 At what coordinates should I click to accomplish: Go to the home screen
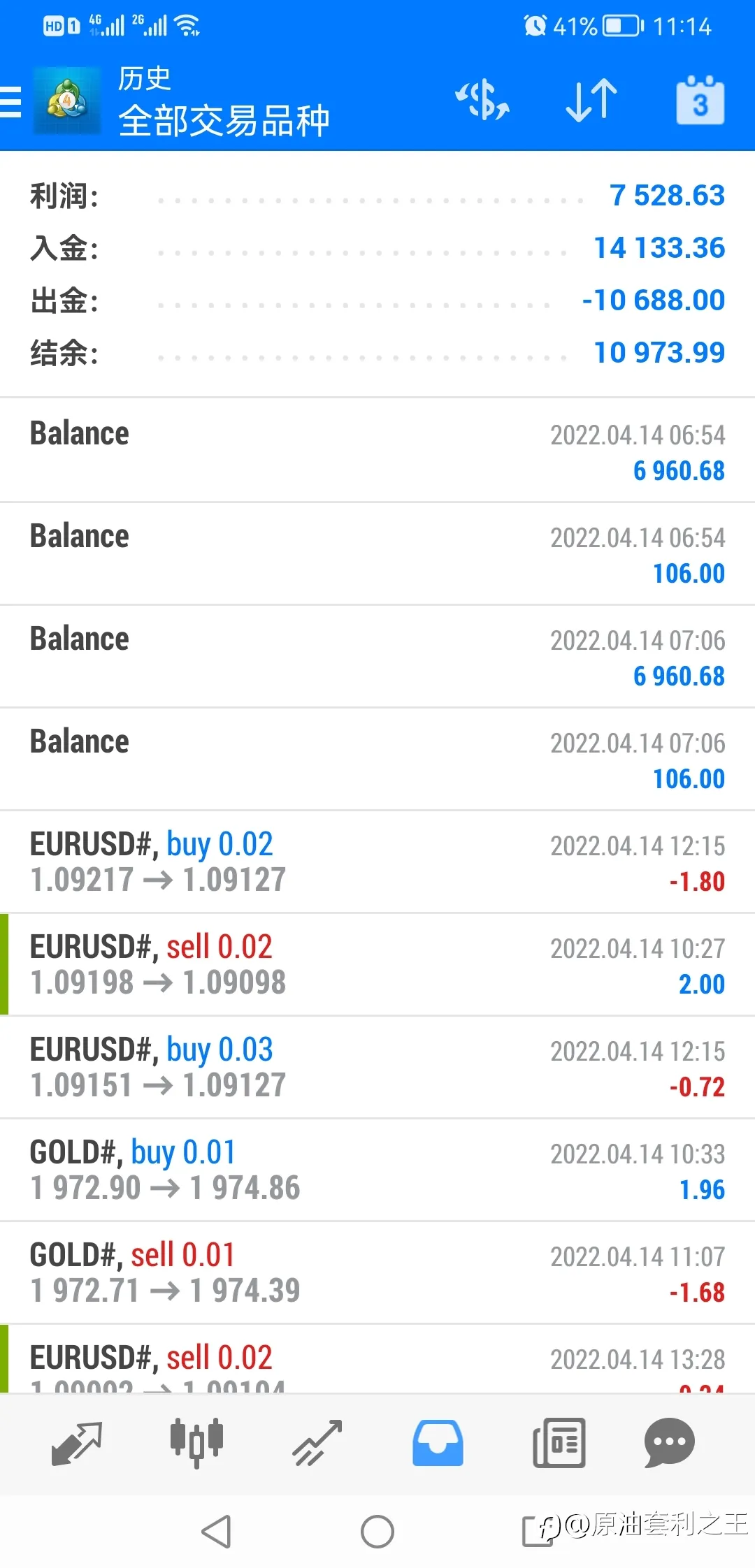[377, 1532]
